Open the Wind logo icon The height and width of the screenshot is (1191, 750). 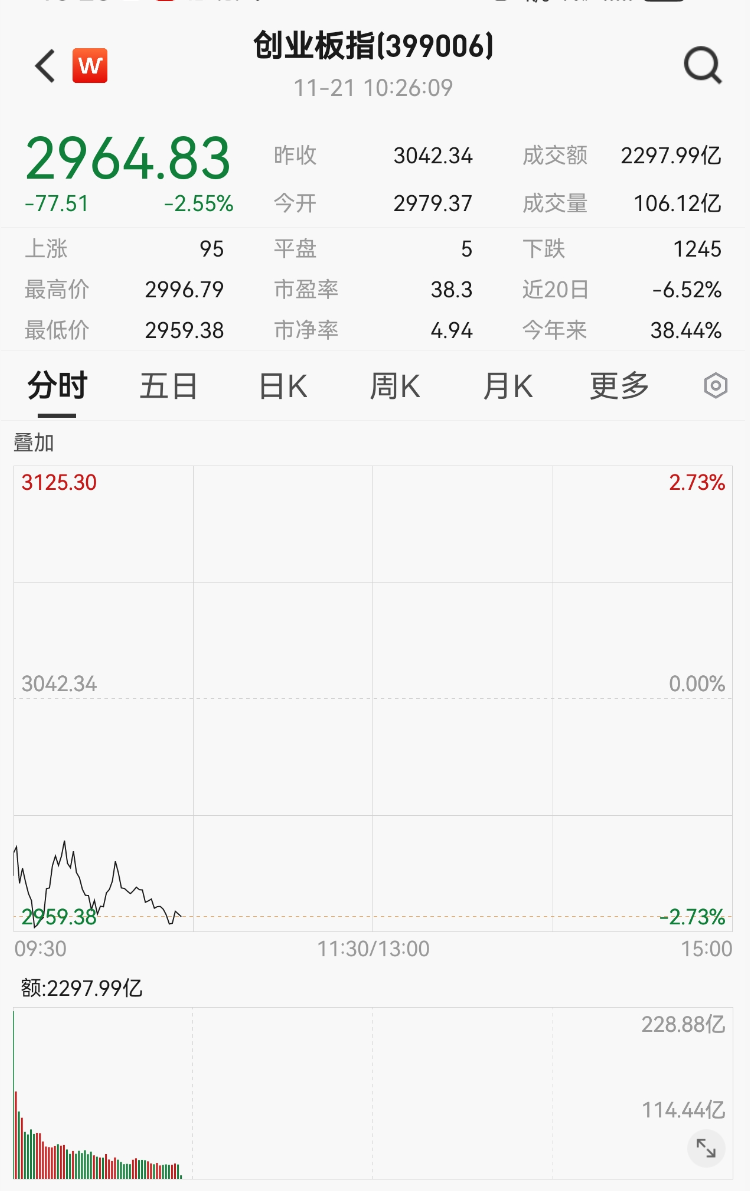tap(91, 66)
